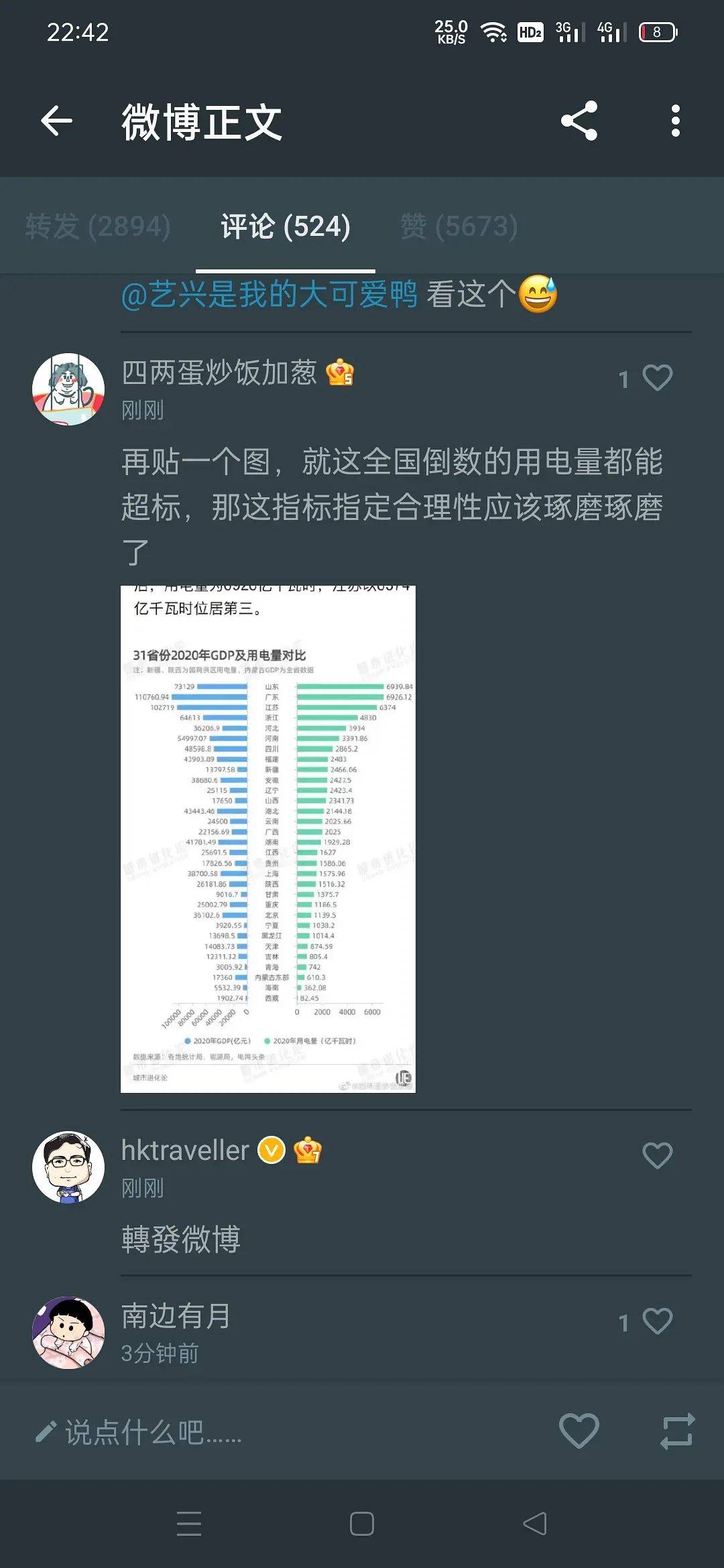Screen dimensions: 724x1568
Task: Switch to the 转发 (2894) tab
Action: click(98, 226)
